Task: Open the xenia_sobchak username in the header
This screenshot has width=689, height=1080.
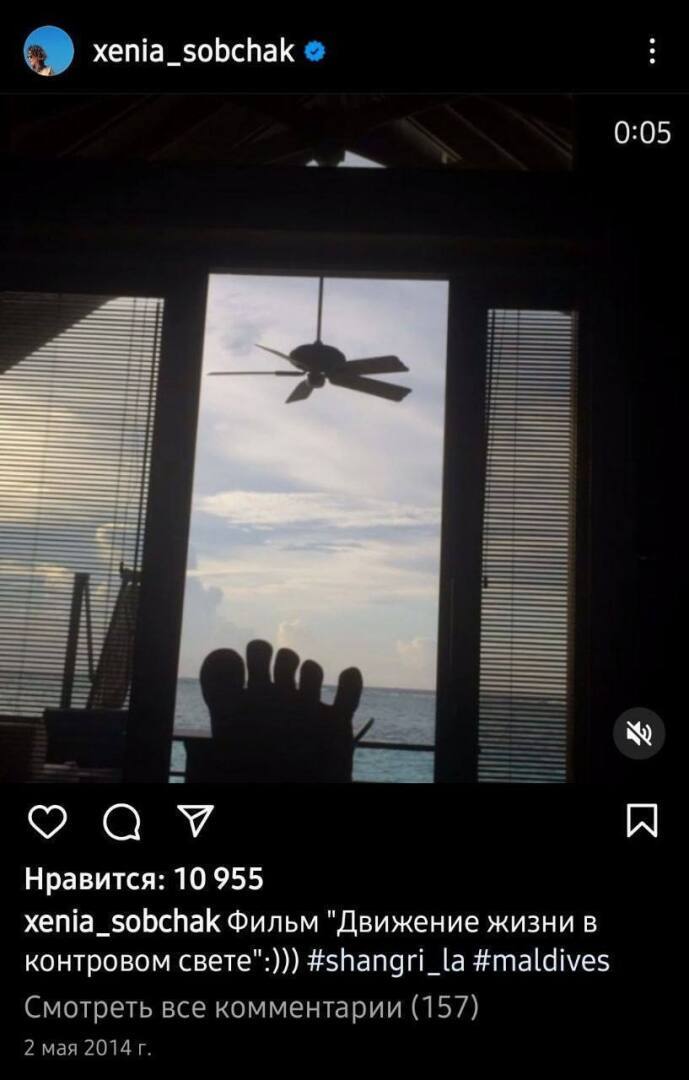Action: (x=193, y=51)
